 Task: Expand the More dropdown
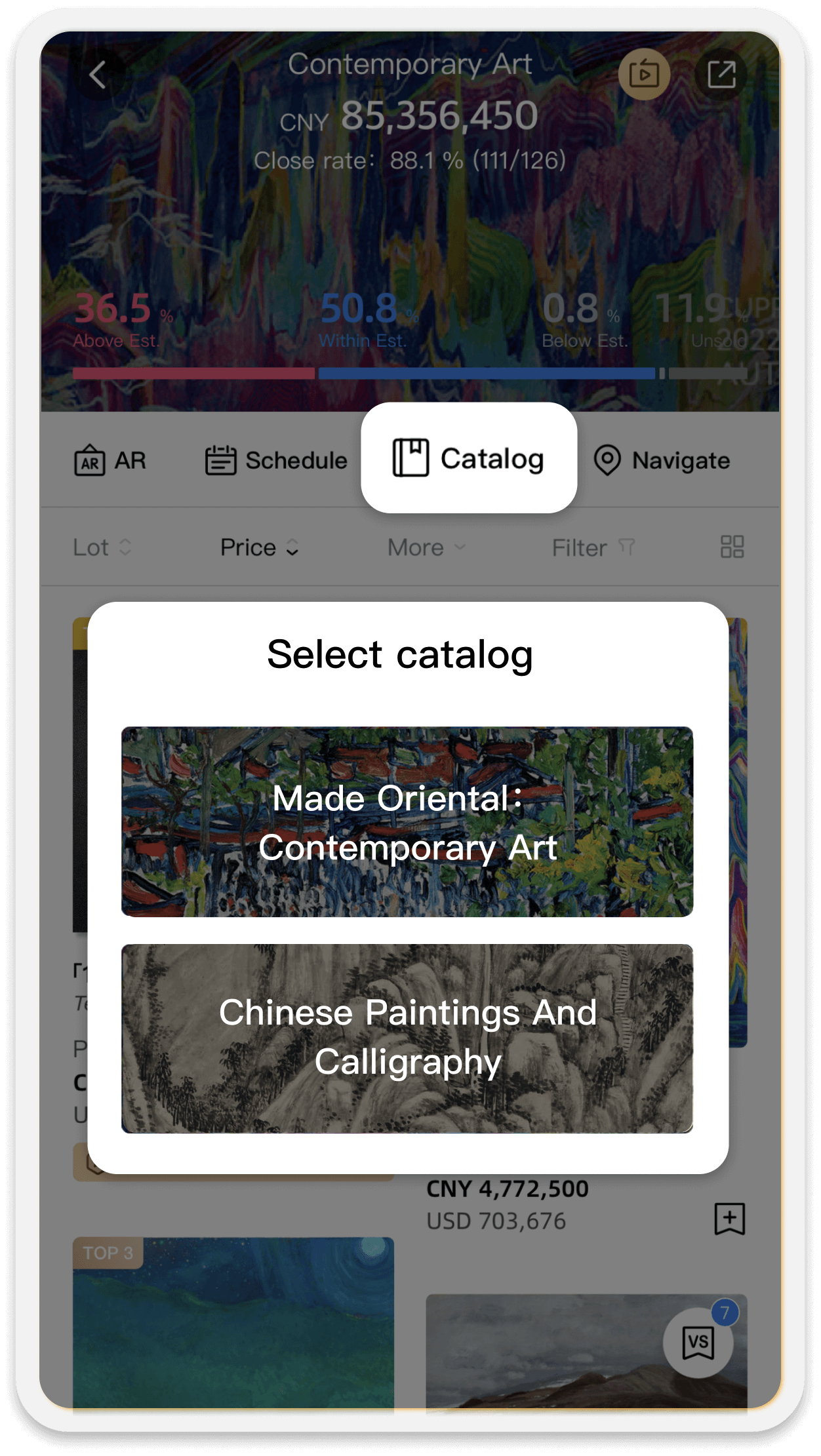[426, 547]
